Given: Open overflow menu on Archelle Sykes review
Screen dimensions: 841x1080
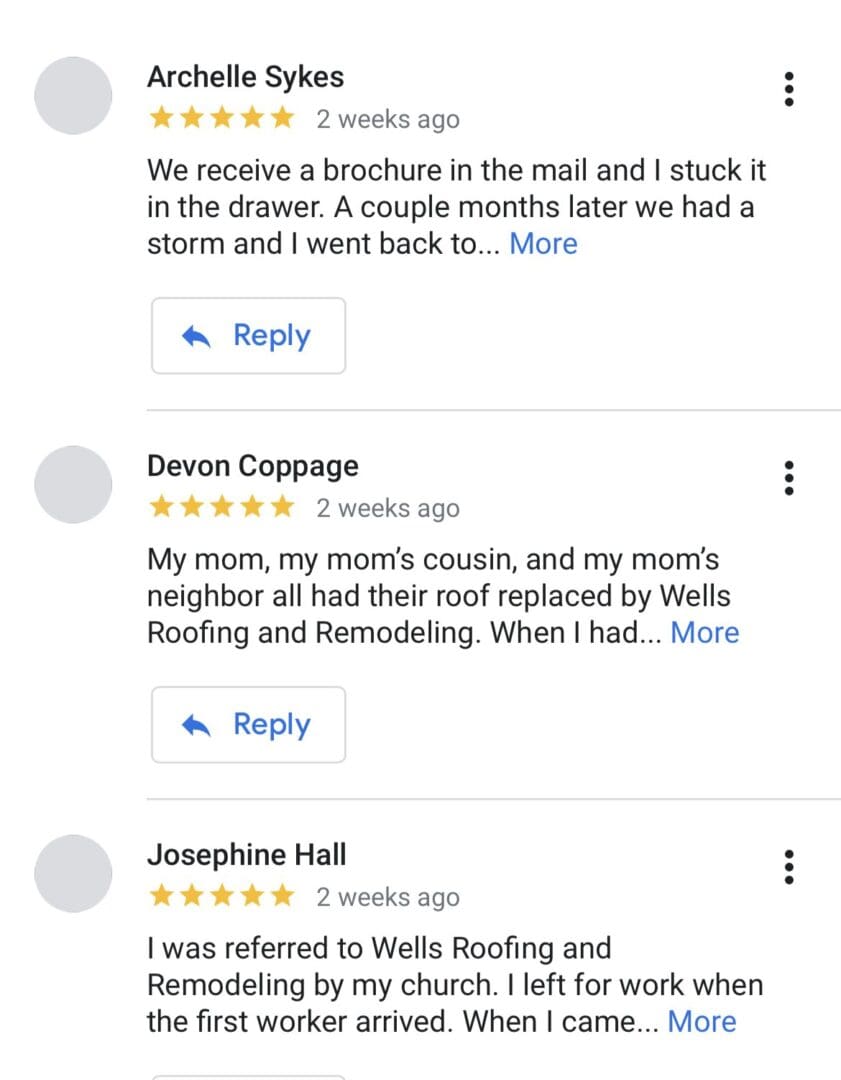Looking at the screenshot, I should [x=790, y=90].
